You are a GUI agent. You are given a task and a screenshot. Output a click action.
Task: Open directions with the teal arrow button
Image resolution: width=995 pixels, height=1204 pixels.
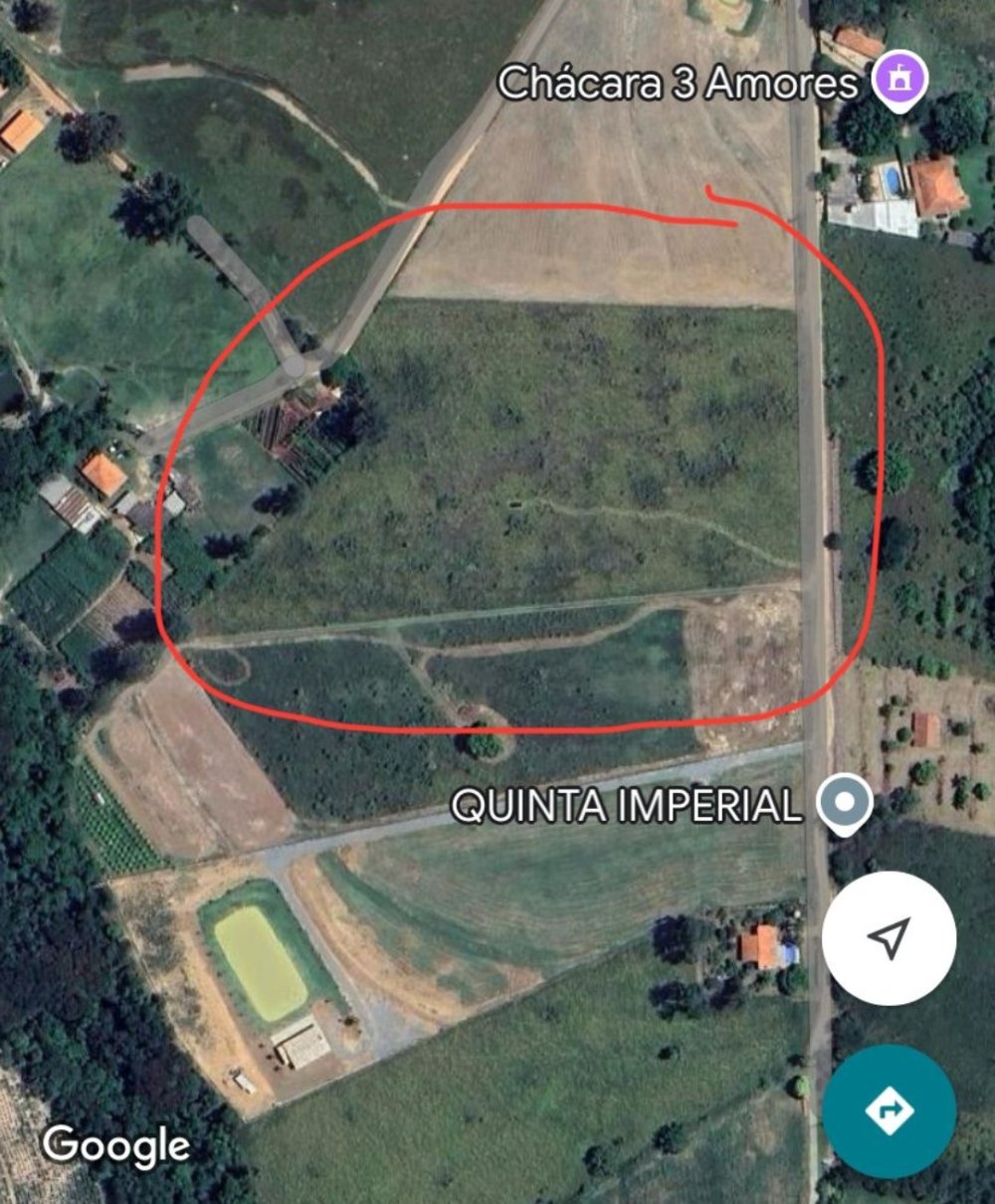tap(889, 1109)
